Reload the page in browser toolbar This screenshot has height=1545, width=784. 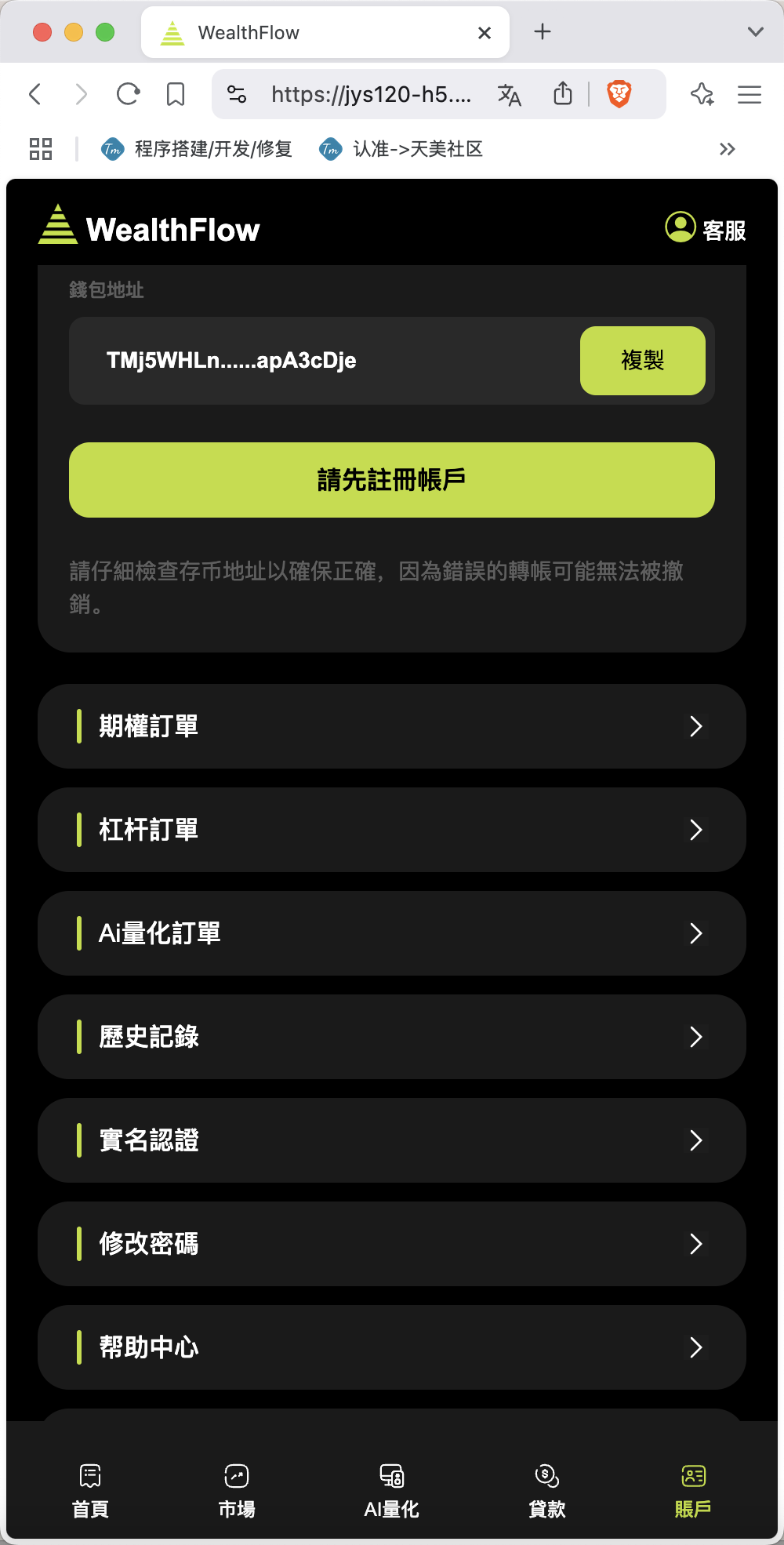coord(128,94)
